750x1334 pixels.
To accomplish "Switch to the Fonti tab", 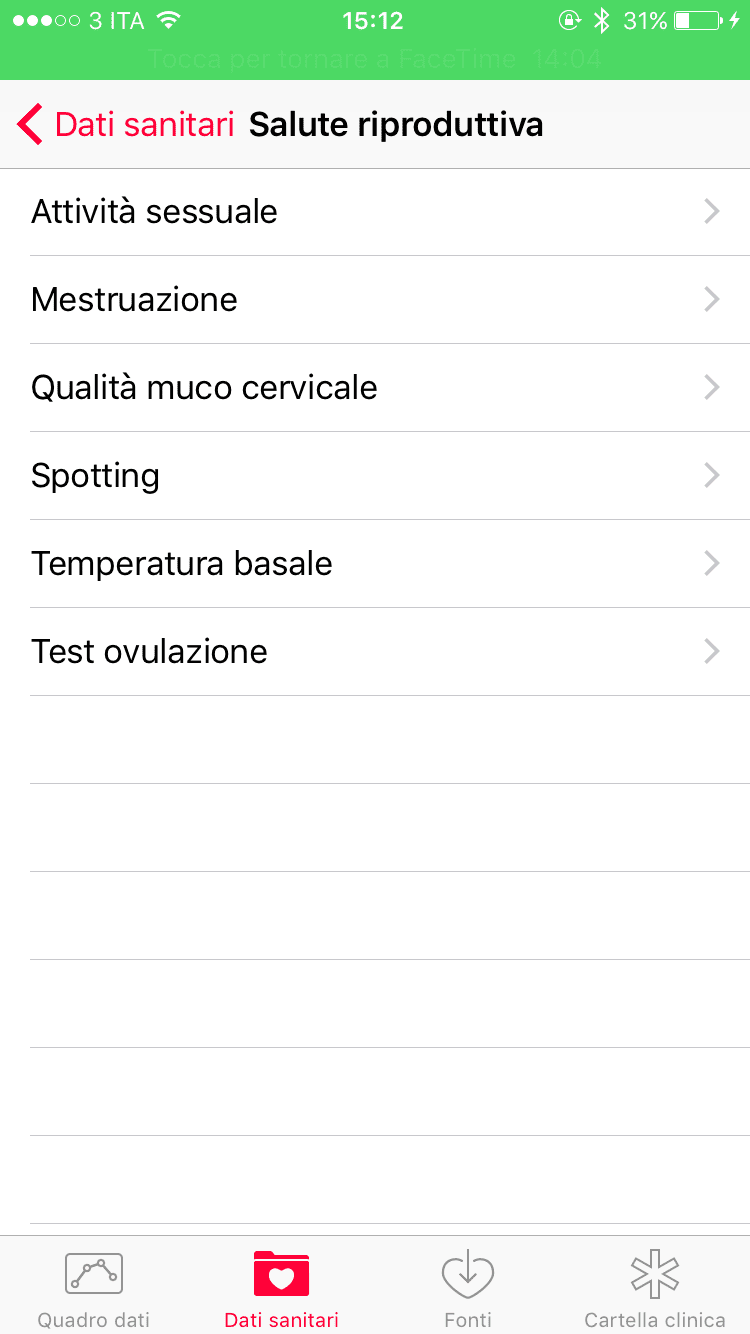I will point(468,1288).
